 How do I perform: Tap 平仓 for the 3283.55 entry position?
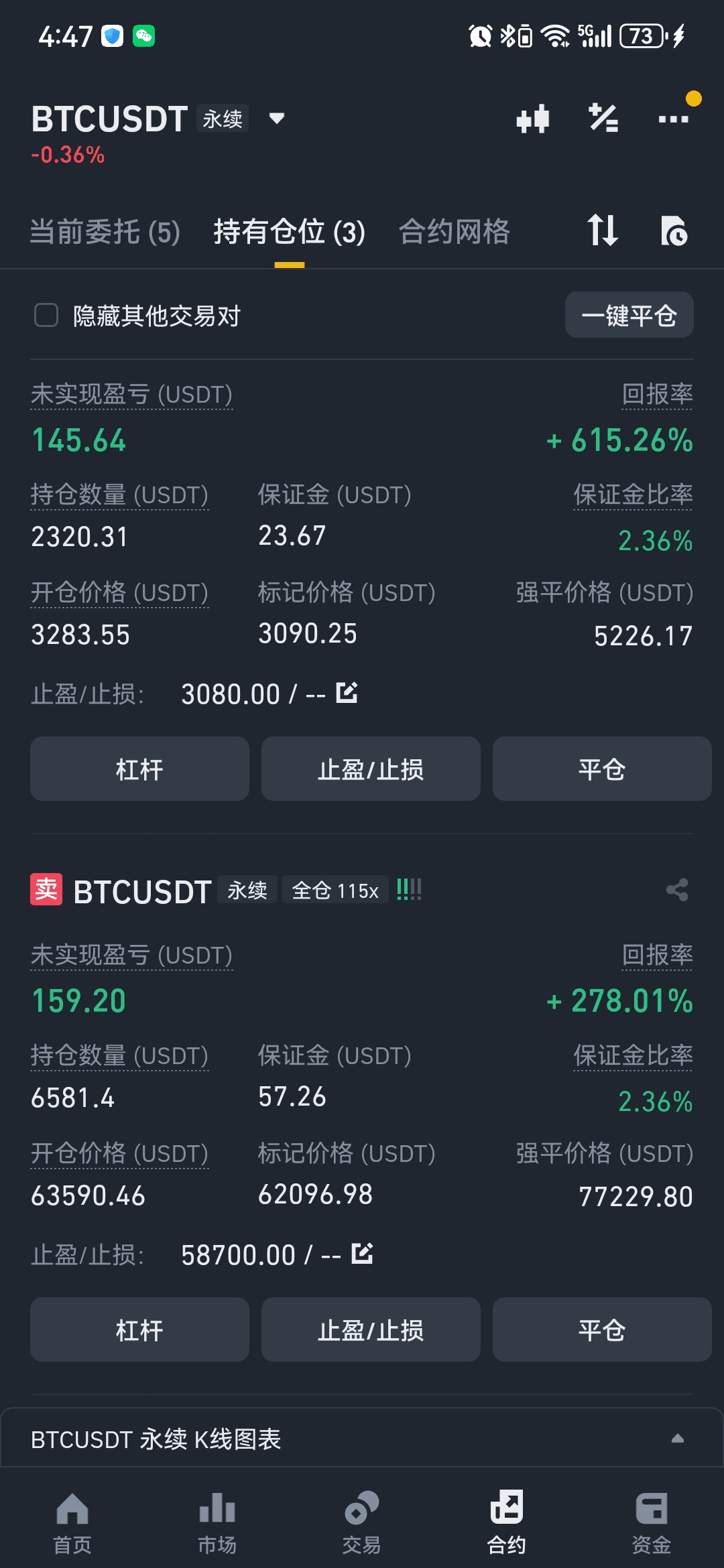(602, 769)
